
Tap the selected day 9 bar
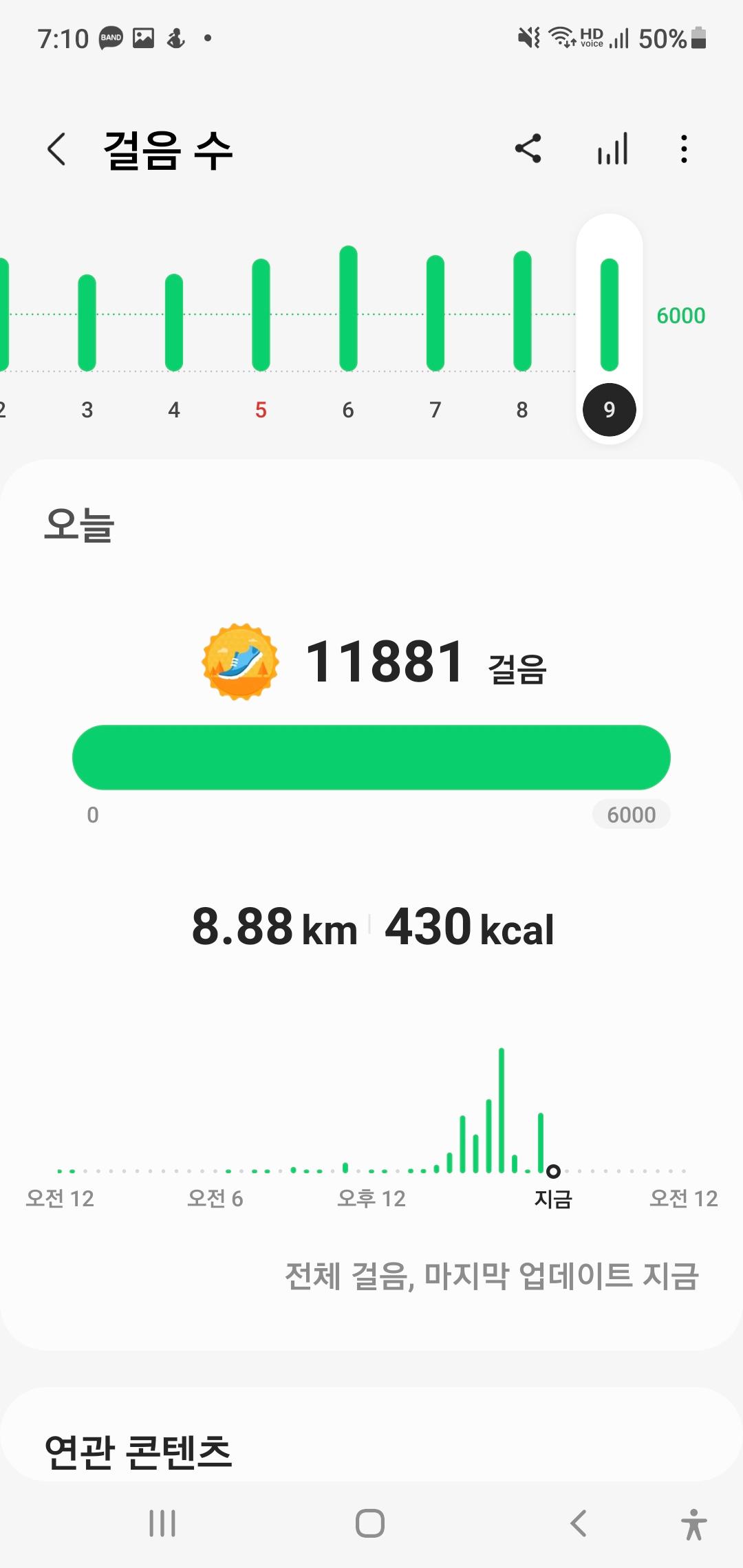[609, 315]
